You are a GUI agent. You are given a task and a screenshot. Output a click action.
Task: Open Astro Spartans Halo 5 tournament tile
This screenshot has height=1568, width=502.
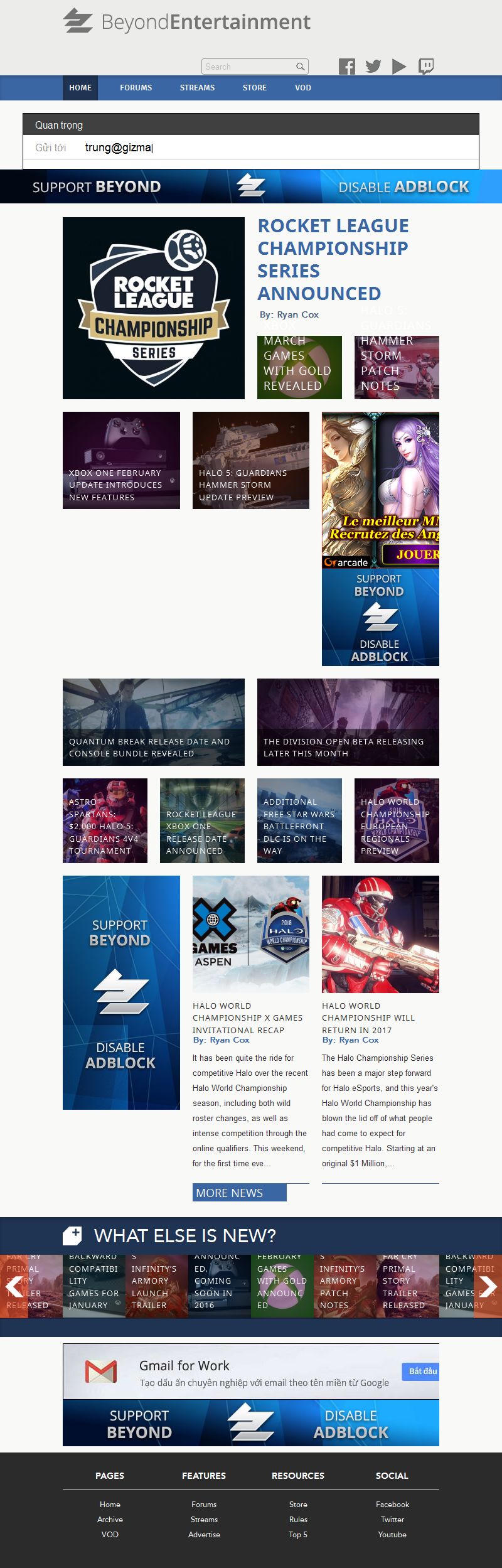pos(105,820)
